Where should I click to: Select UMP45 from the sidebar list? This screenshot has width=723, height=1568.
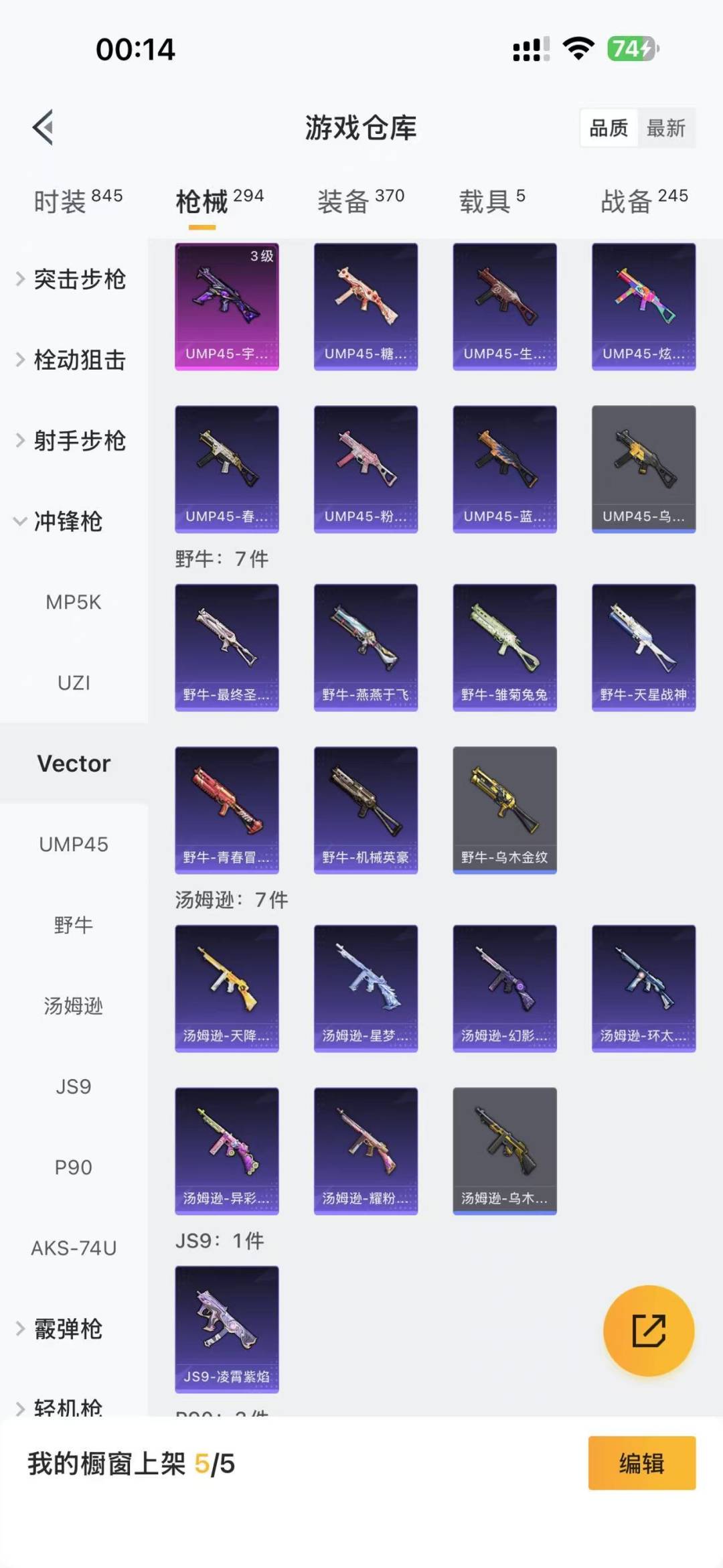(x=74, y=845)
